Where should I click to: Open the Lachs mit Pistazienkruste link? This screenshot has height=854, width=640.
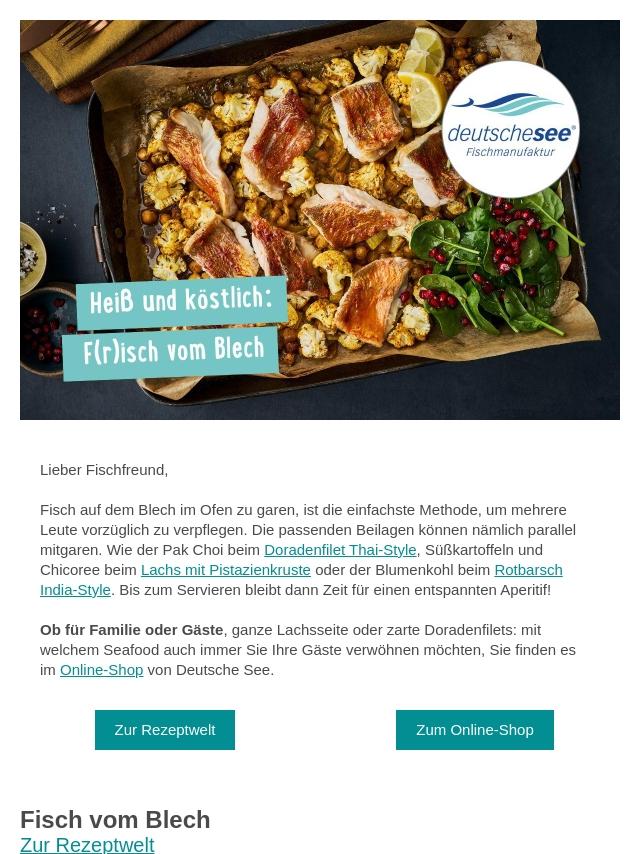tap(225, 569)
